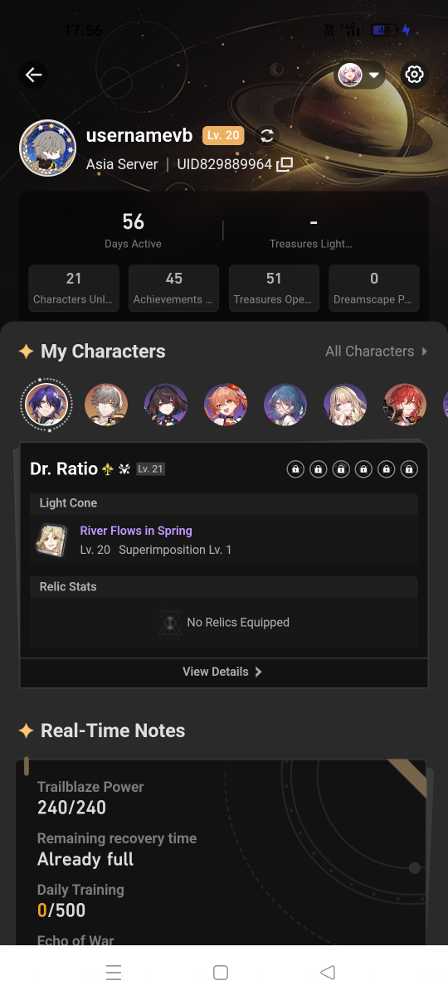
Task: Refresh profile data next to Lv. 20
Action: click(x=267, y=135)
